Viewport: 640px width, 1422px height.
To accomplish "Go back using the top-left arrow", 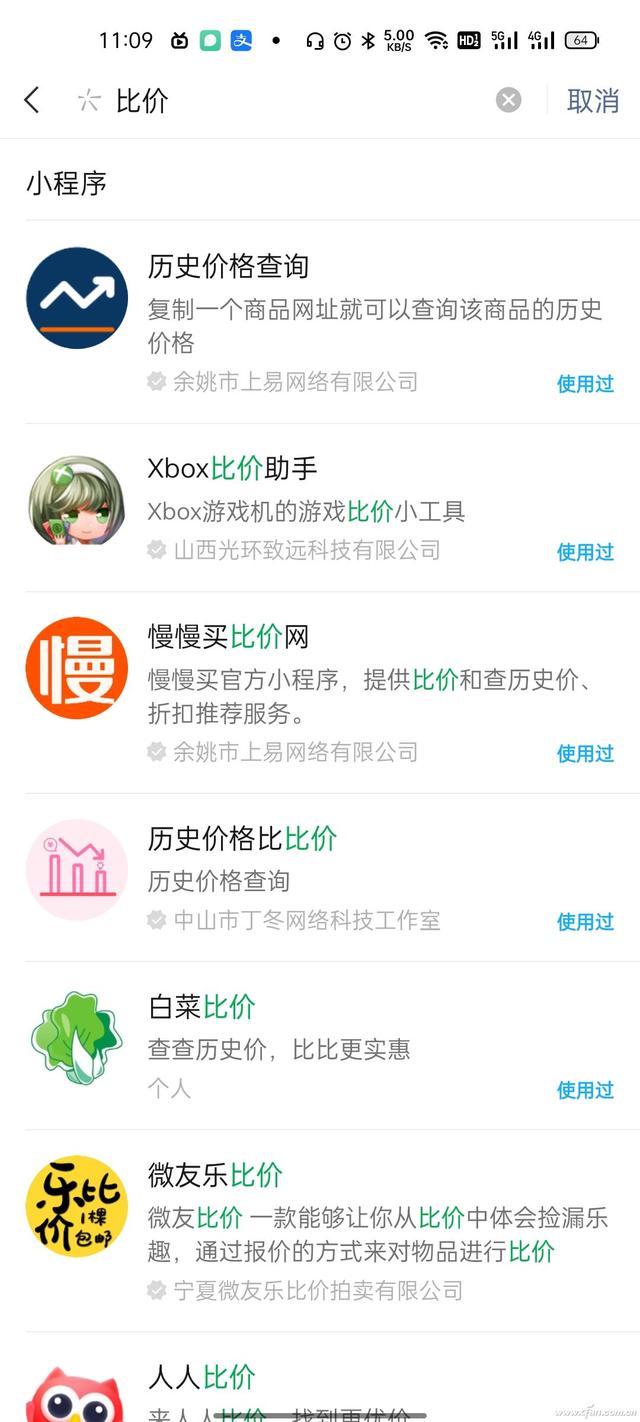I will point(32,100).
